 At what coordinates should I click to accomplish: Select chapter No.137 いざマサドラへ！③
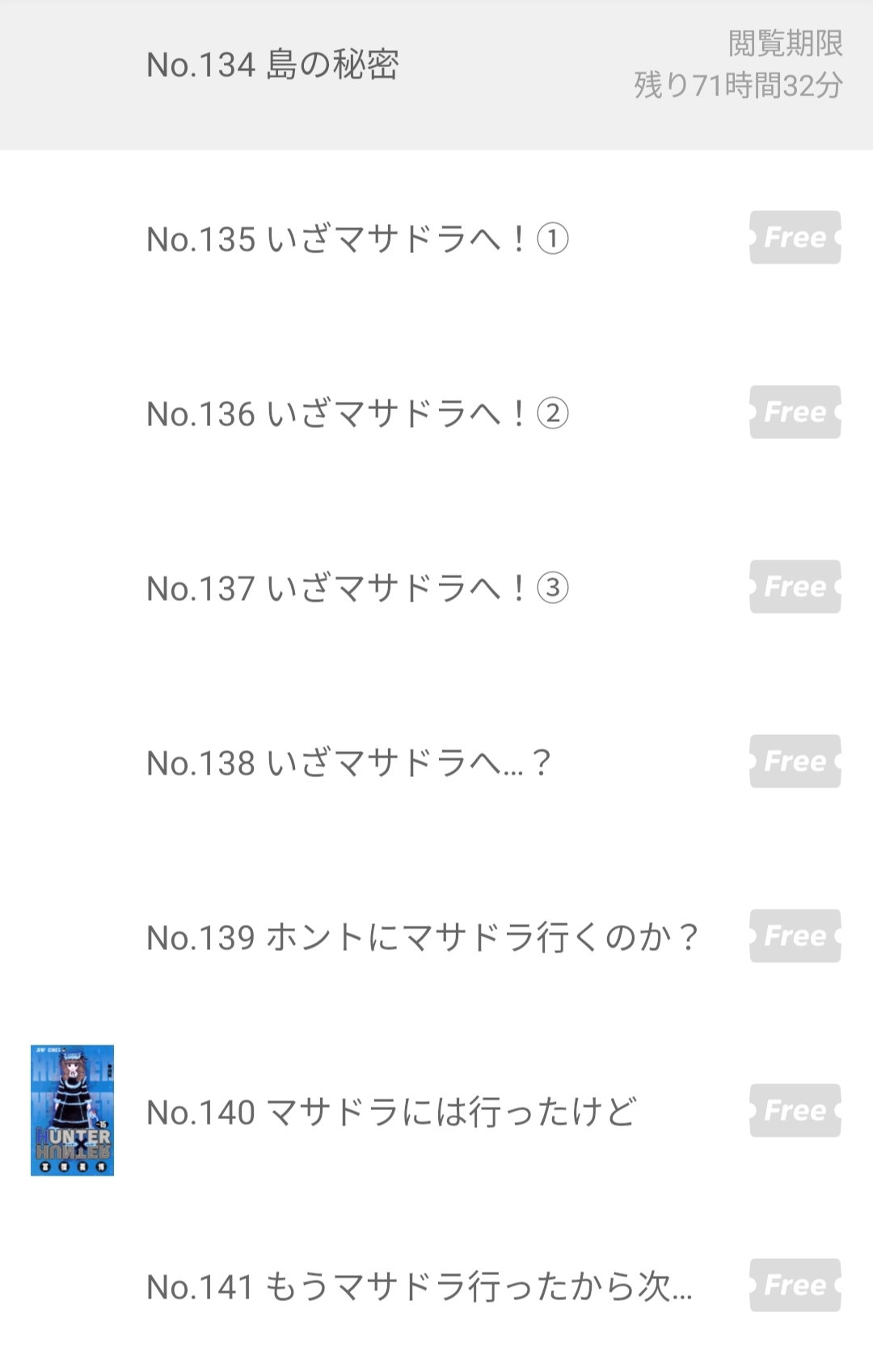click(x=357, y=589)
